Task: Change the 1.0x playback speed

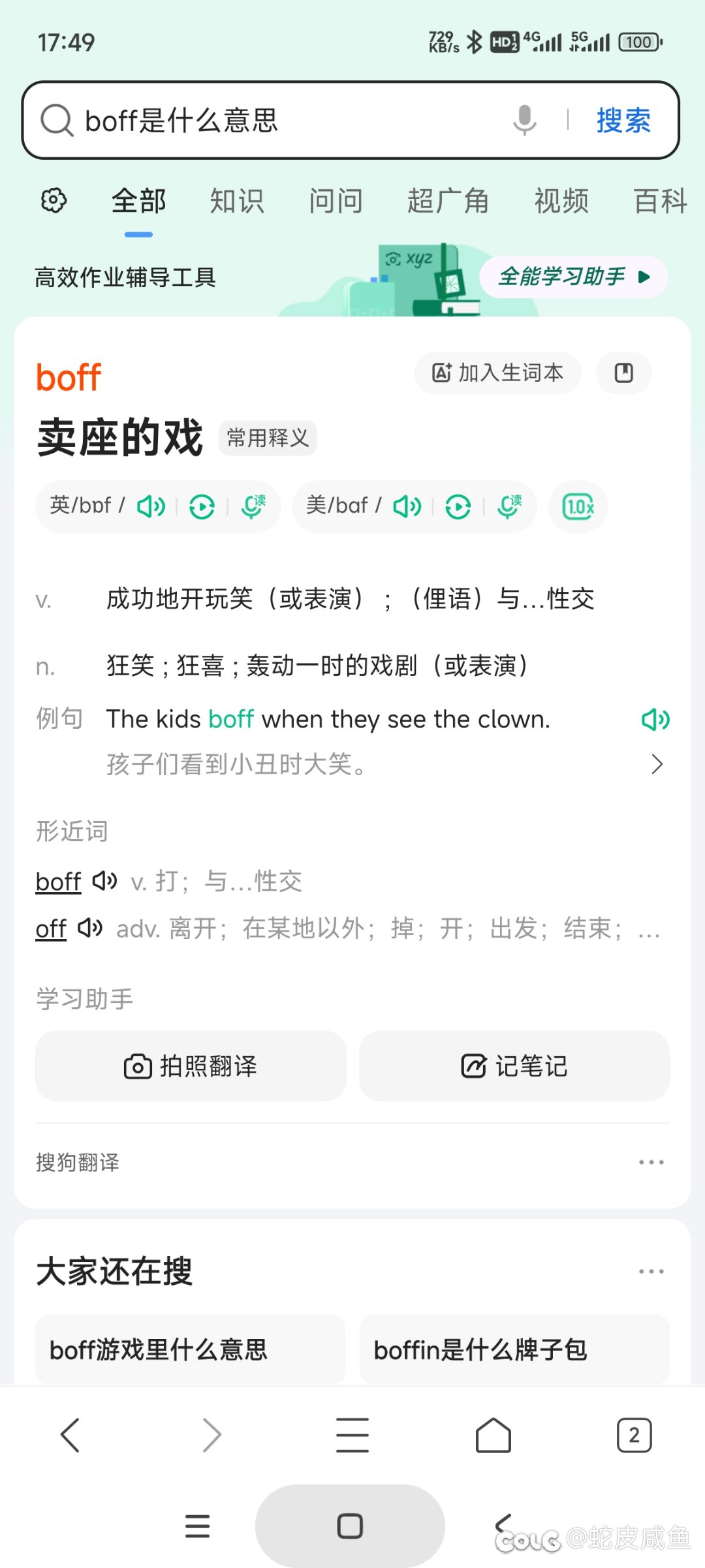Action: pos(578,506)
